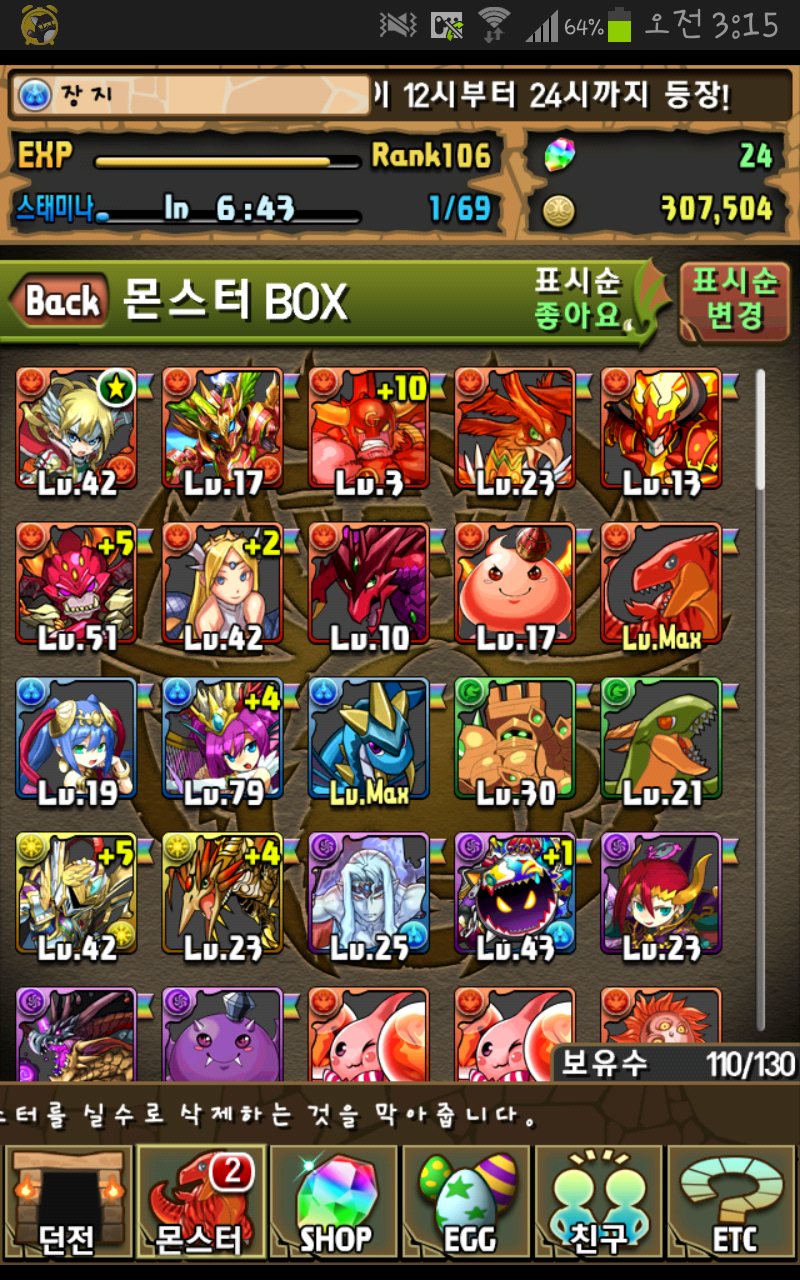Select the Lv.19 blue-haired water monster
This screenshot has height=1280, width=800.
pyautogui.click(x=76, y=740)
